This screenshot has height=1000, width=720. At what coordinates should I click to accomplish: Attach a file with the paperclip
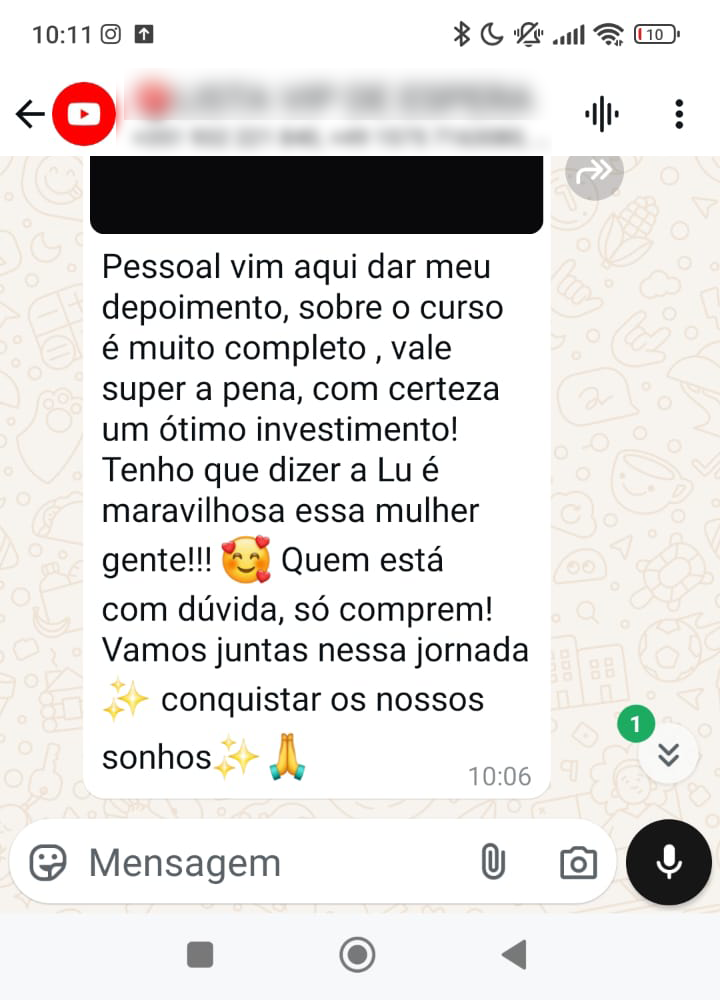tap(492, 862)
